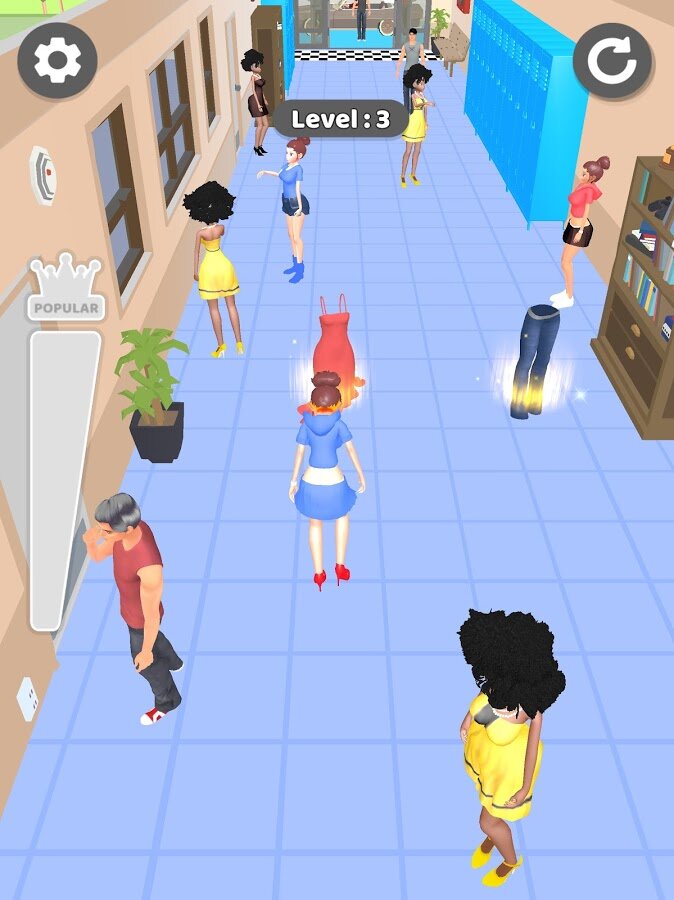The width and height of the screenshot is (674, 900).
Task: Open the settings gear
Action: tap(57, 61)
